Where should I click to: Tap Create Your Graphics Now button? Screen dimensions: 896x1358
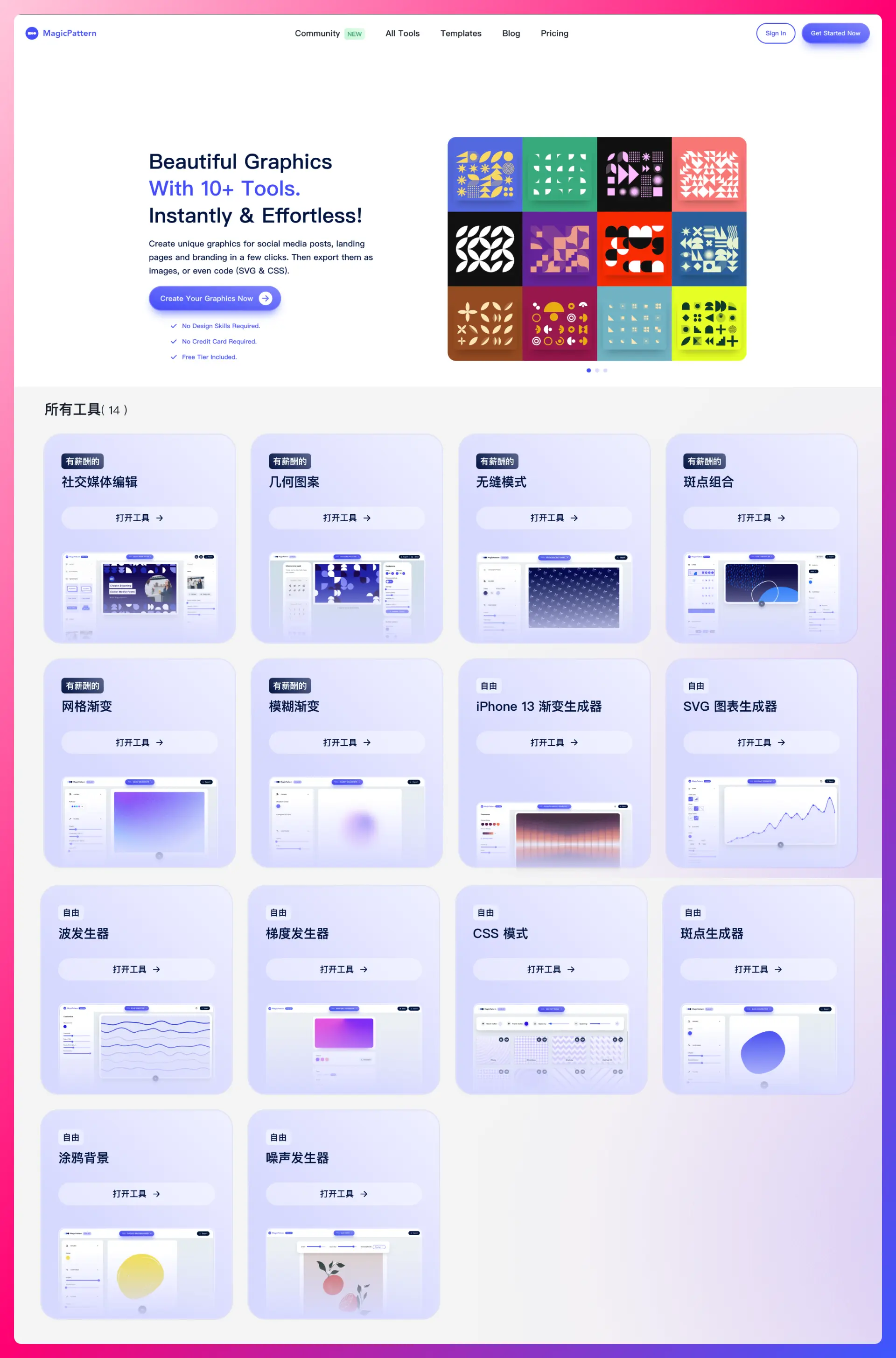[215, 298]
